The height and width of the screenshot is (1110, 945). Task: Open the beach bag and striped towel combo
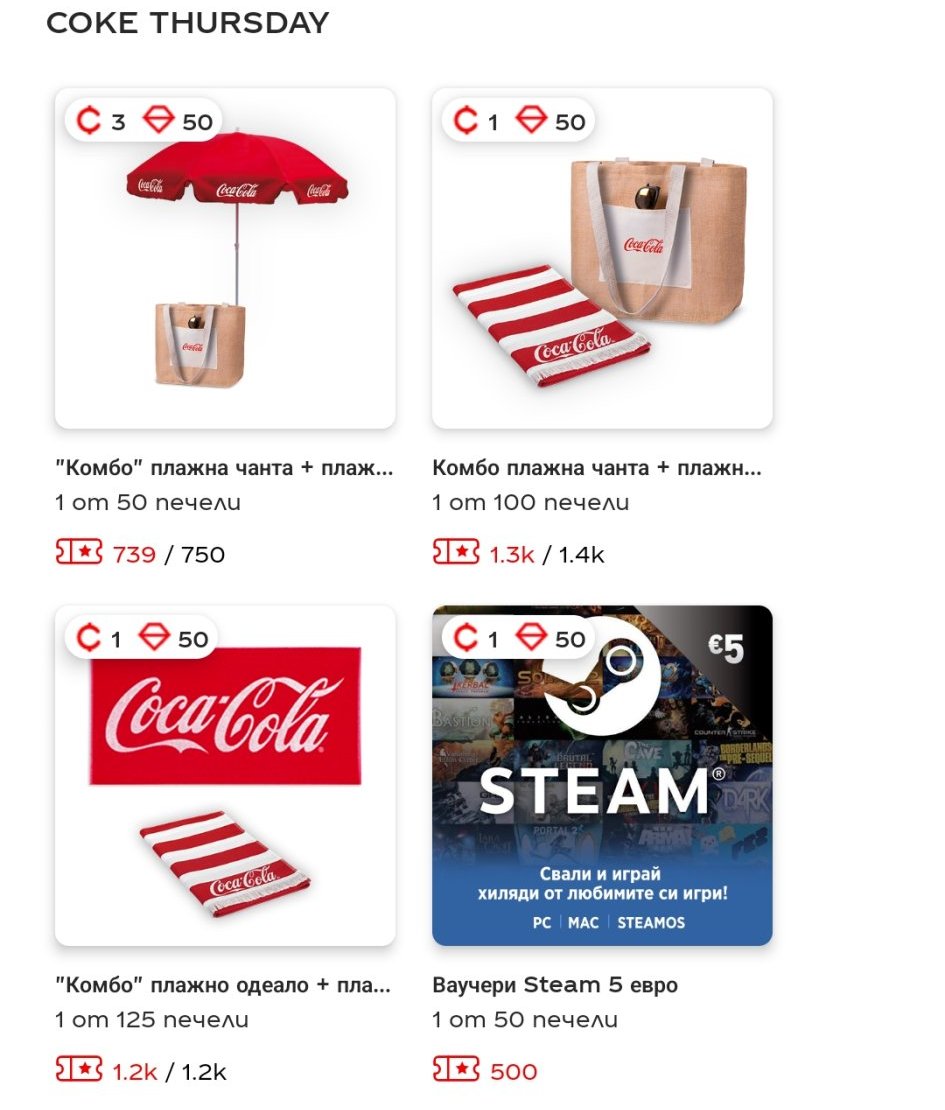tap(602, 260)
